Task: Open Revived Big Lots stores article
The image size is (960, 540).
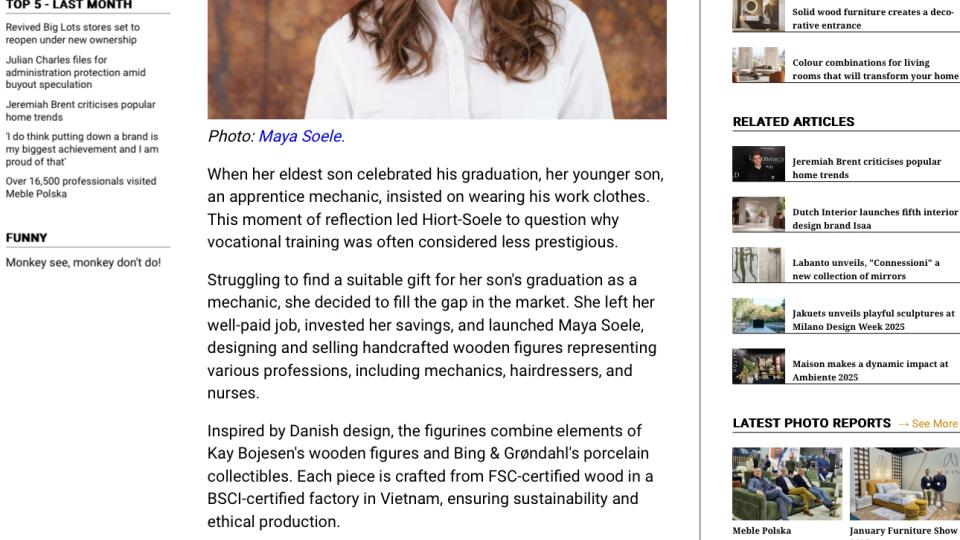Action: pyautogui.click(x=72, y=34)
